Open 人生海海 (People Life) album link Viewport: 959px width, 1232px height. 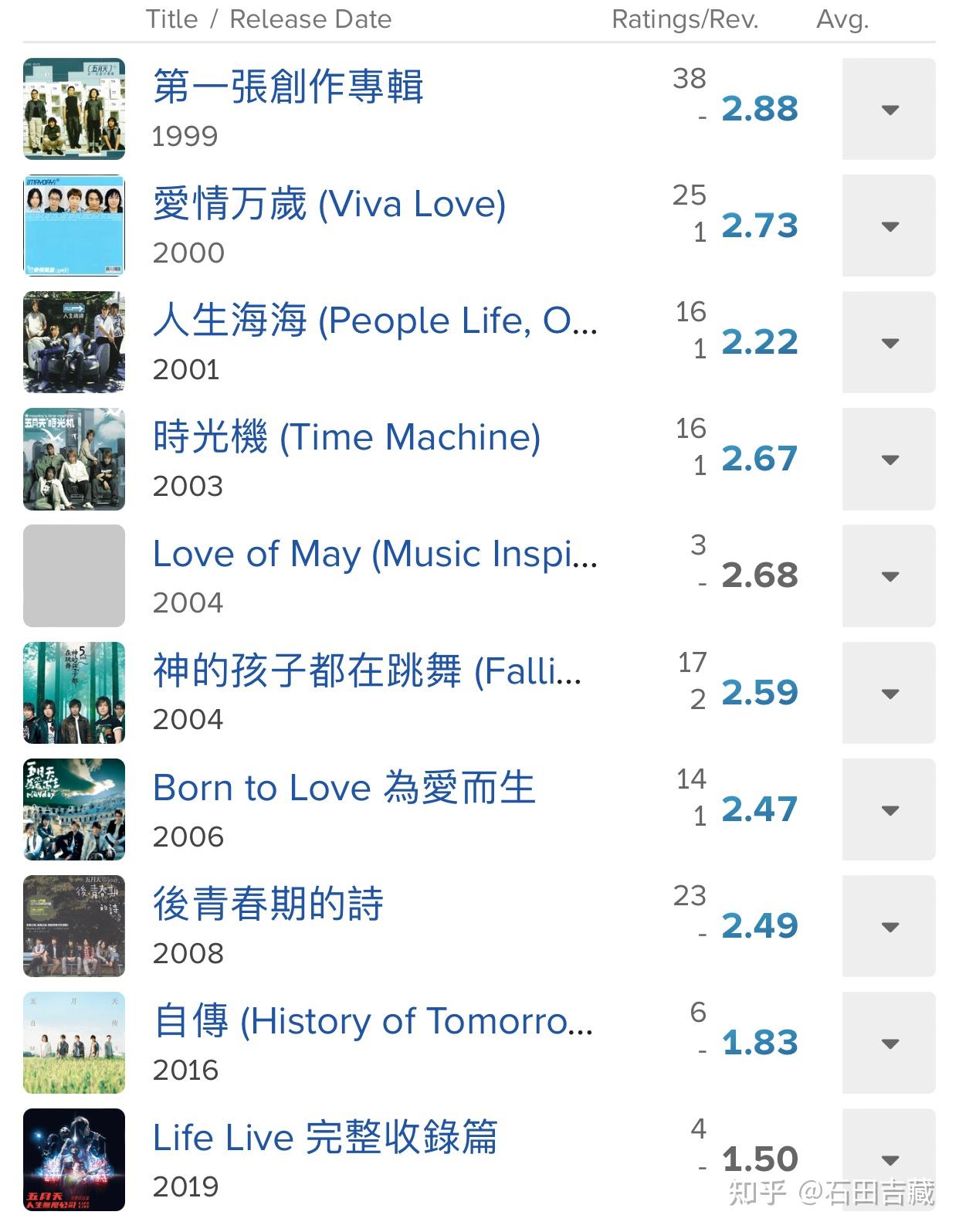pyautogui.click(x=374, y=321)
